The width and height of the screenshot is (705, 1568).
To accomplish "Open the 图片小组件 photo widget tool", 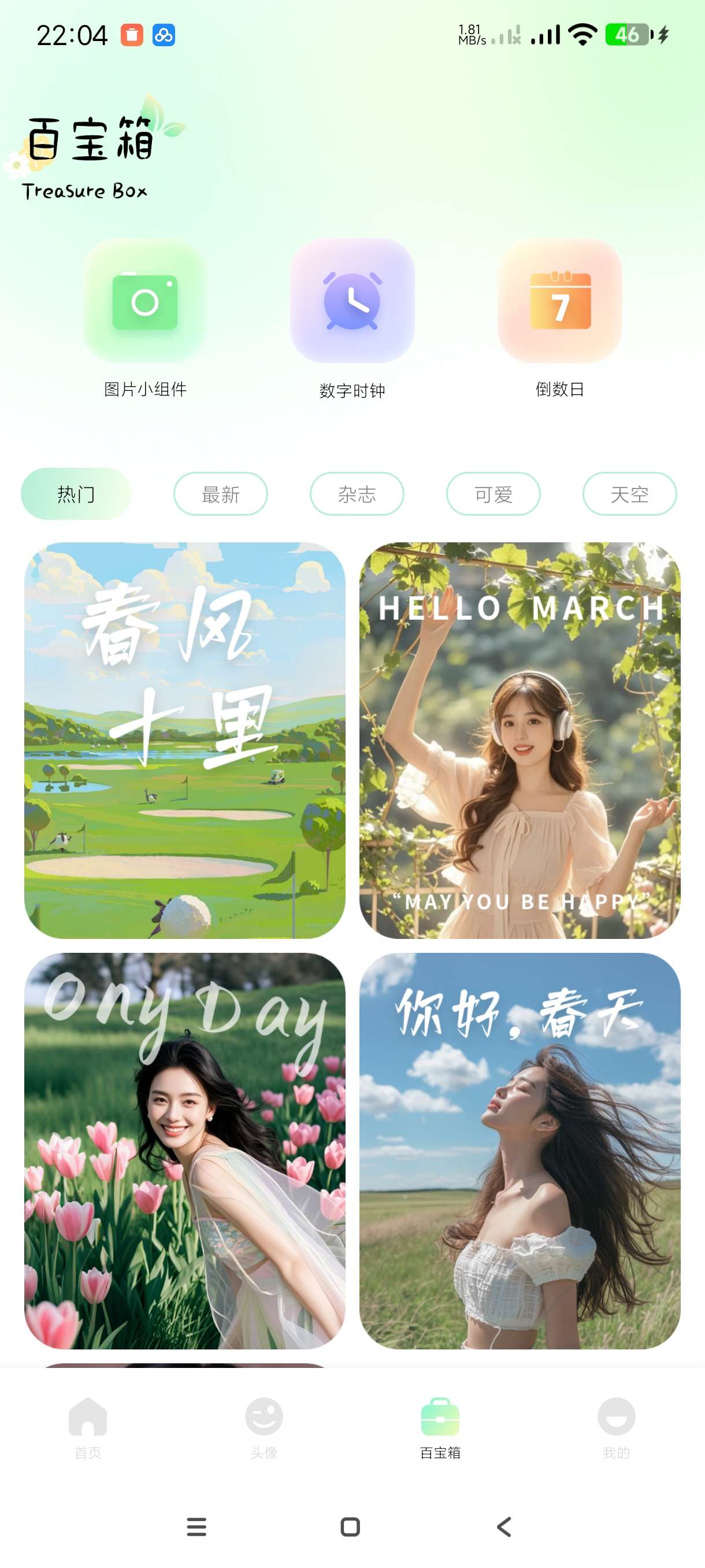I will [x=145, y=302].
